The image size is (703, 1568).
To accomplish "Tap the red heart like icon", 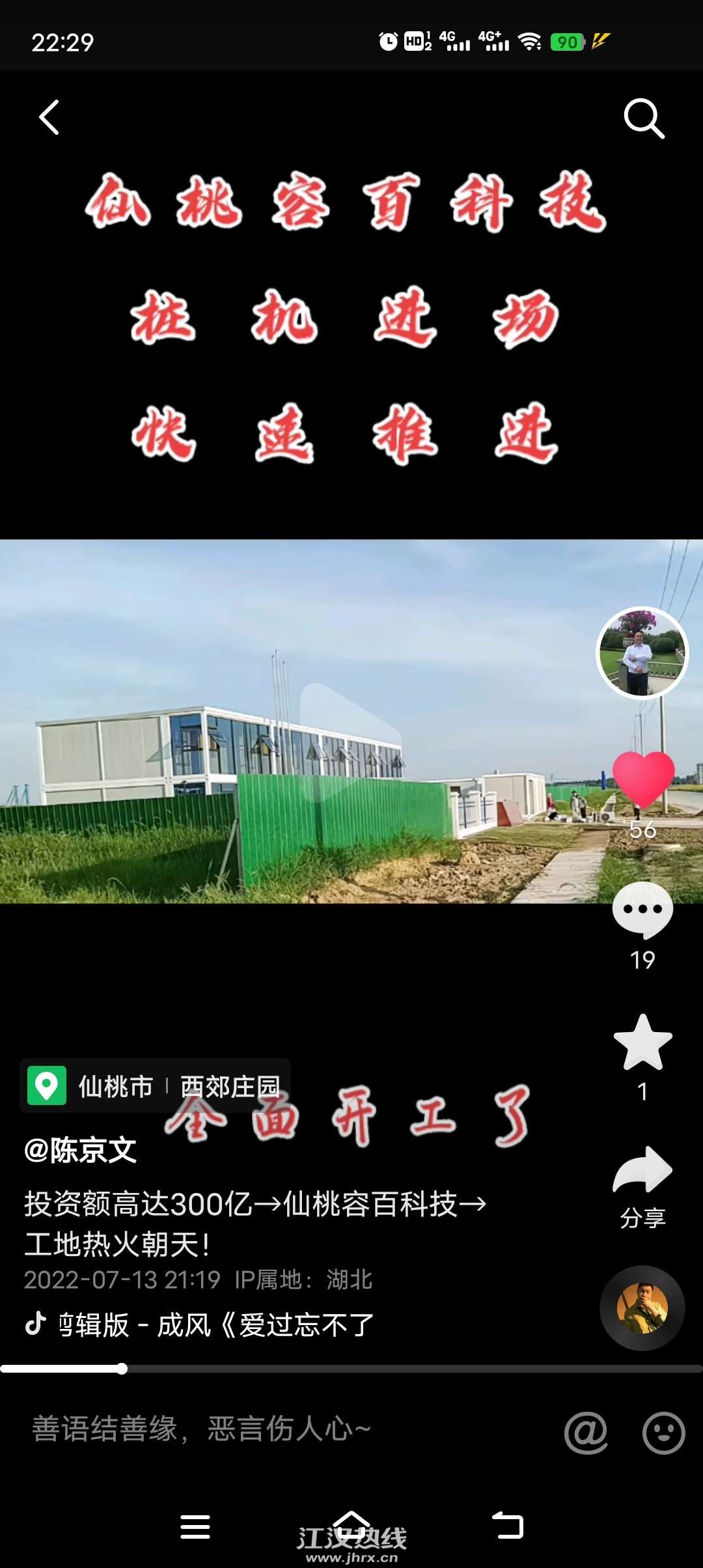I will pos(643,779).
